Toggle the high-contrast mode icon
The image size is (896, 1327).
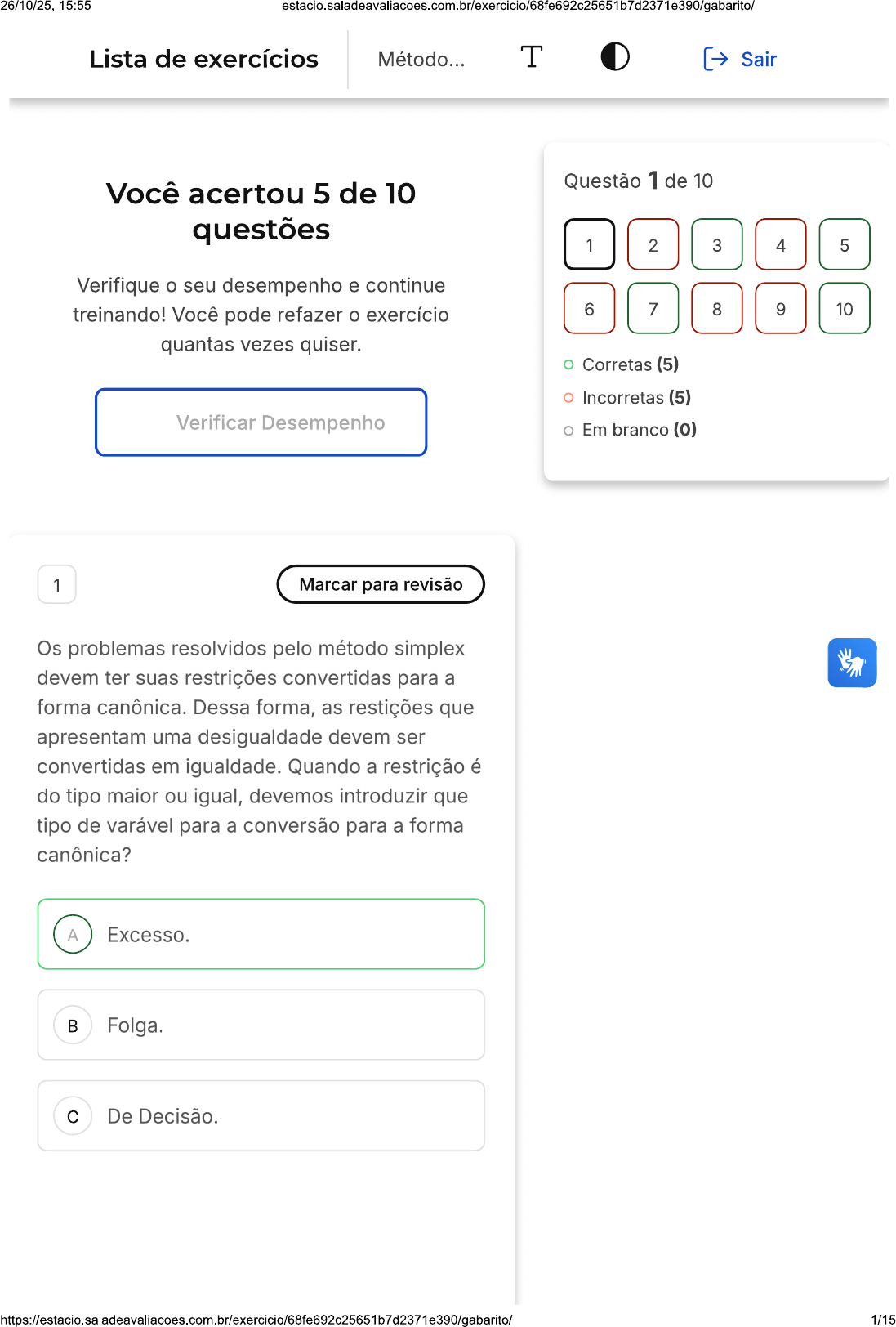click(x=614, y=57)
